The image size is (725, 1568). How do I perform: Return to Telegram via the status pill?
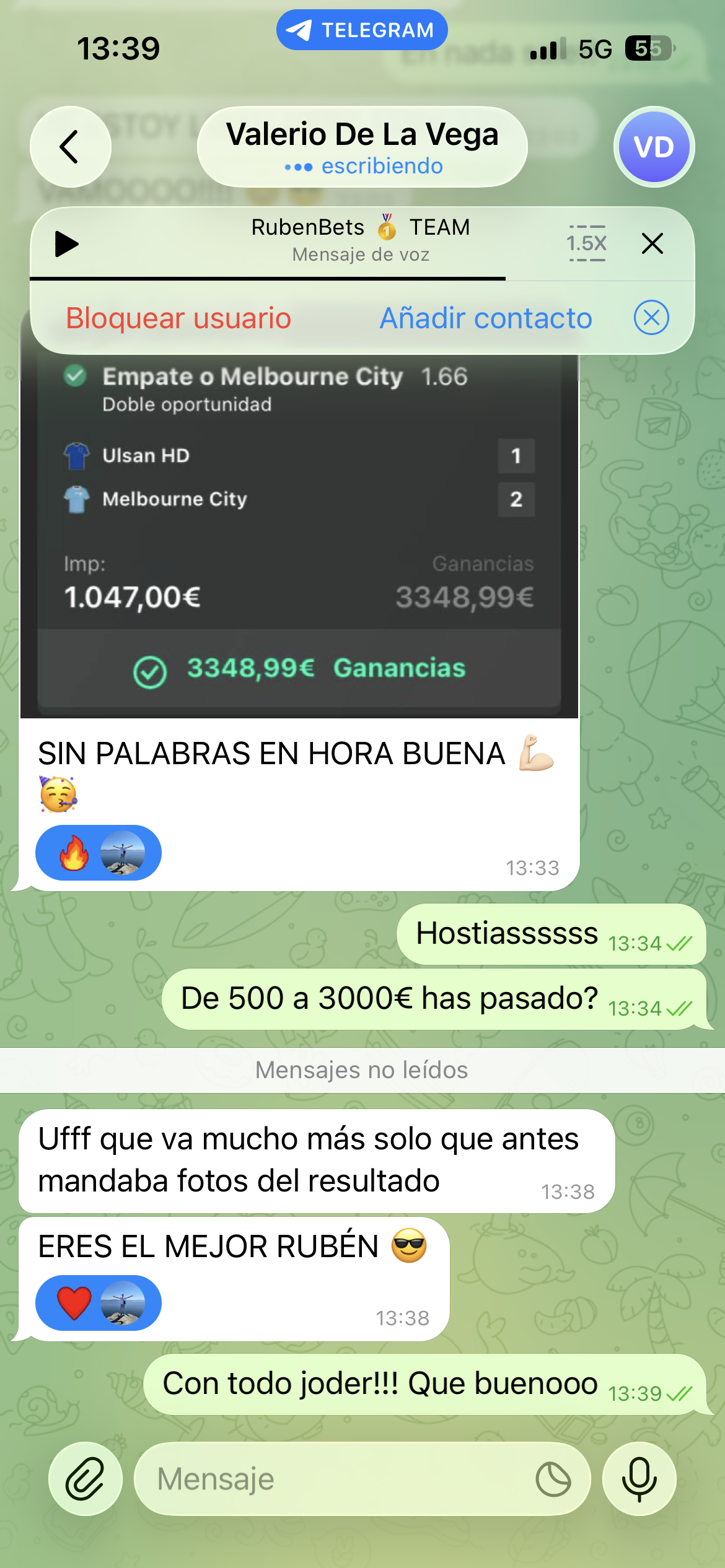click(362, 30)
